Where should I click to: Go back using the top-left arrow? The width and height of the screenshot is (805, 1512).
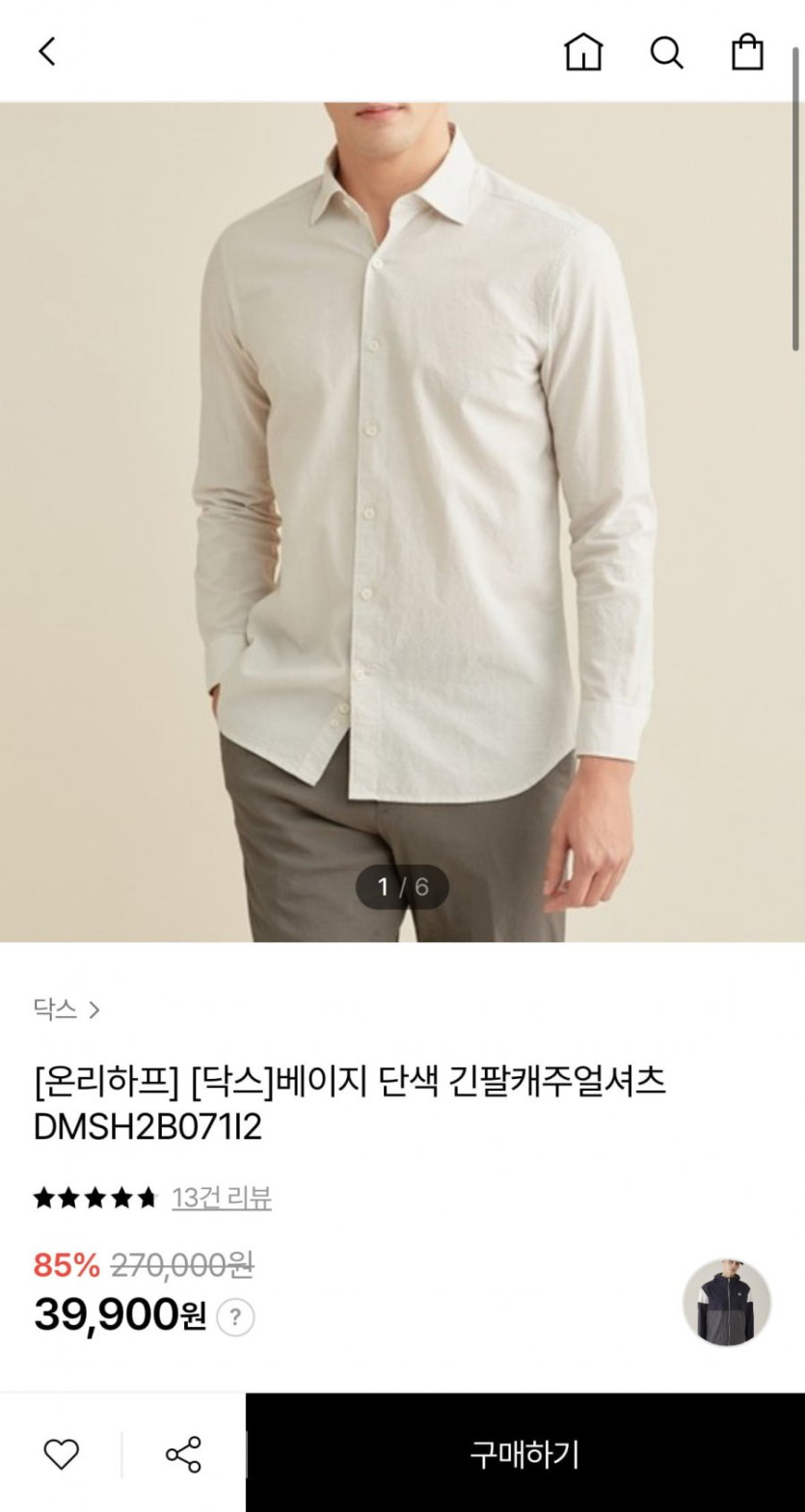[x=47, y=51]
